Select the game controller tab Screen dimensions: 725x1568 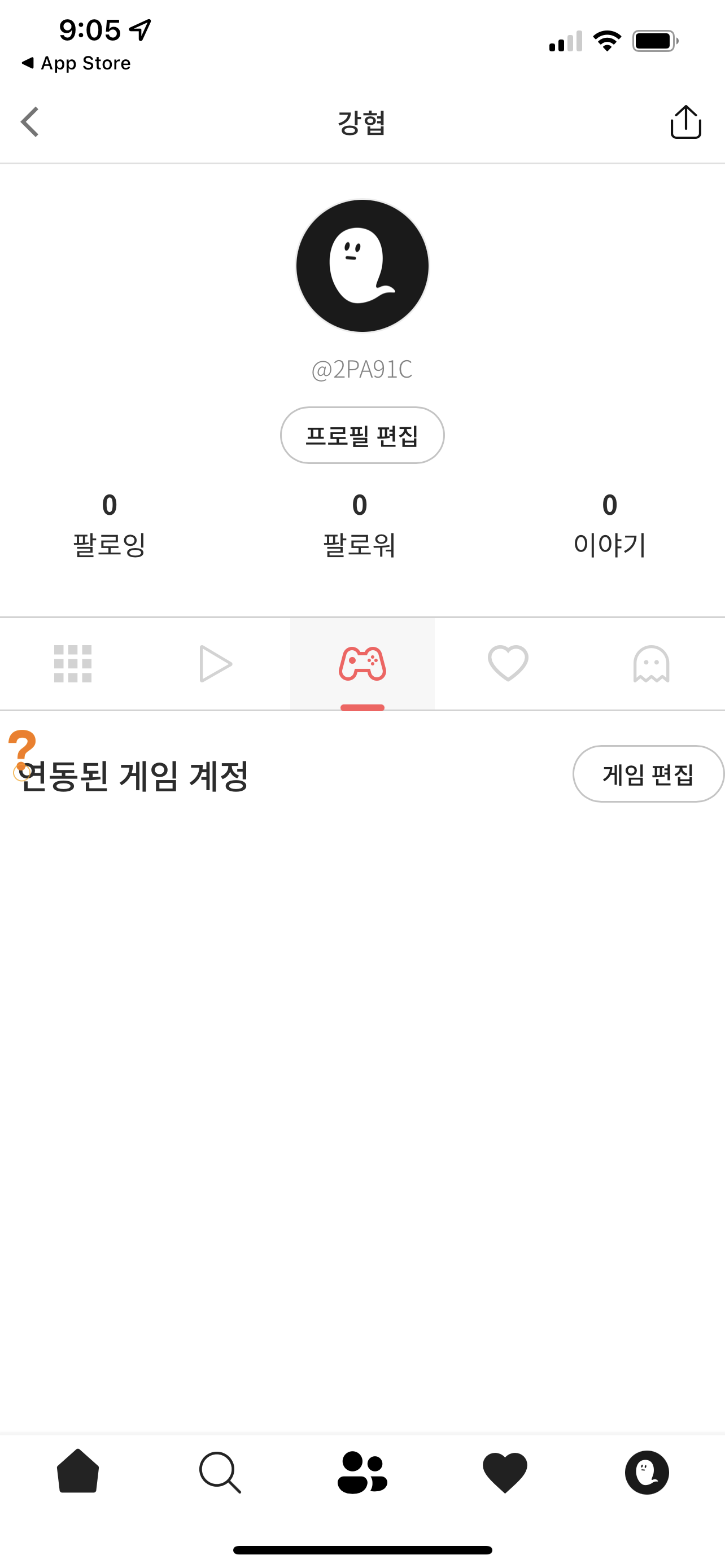pos(362,663)
